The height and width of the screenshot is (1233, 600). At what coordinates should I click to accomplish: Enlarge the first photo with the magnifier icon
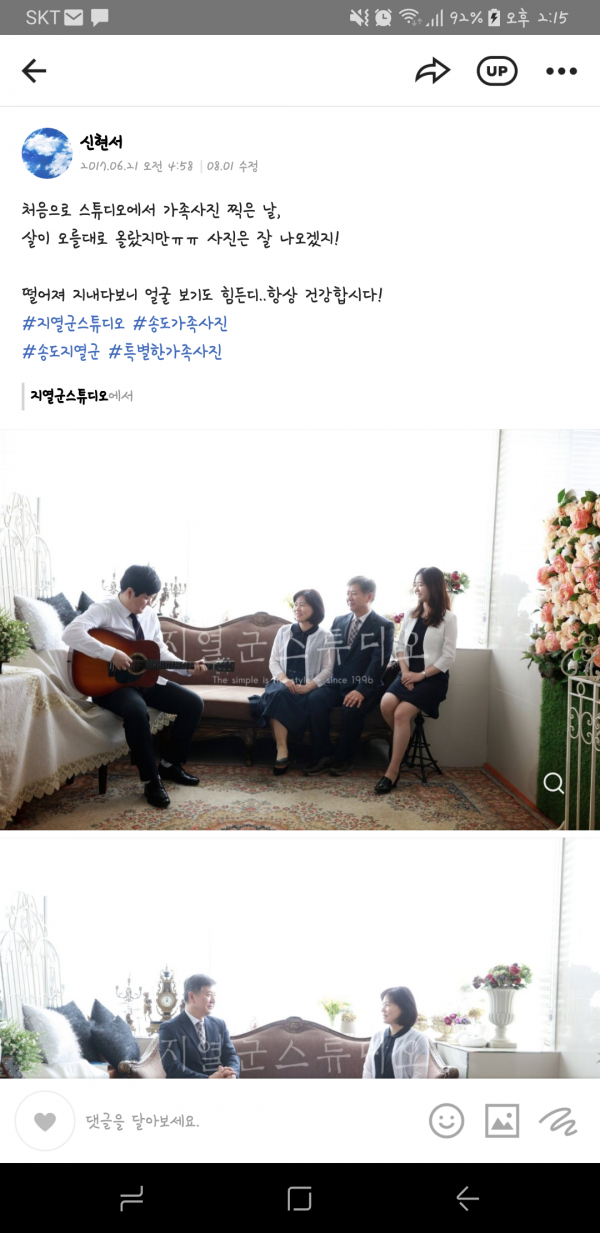pos(553,783)
